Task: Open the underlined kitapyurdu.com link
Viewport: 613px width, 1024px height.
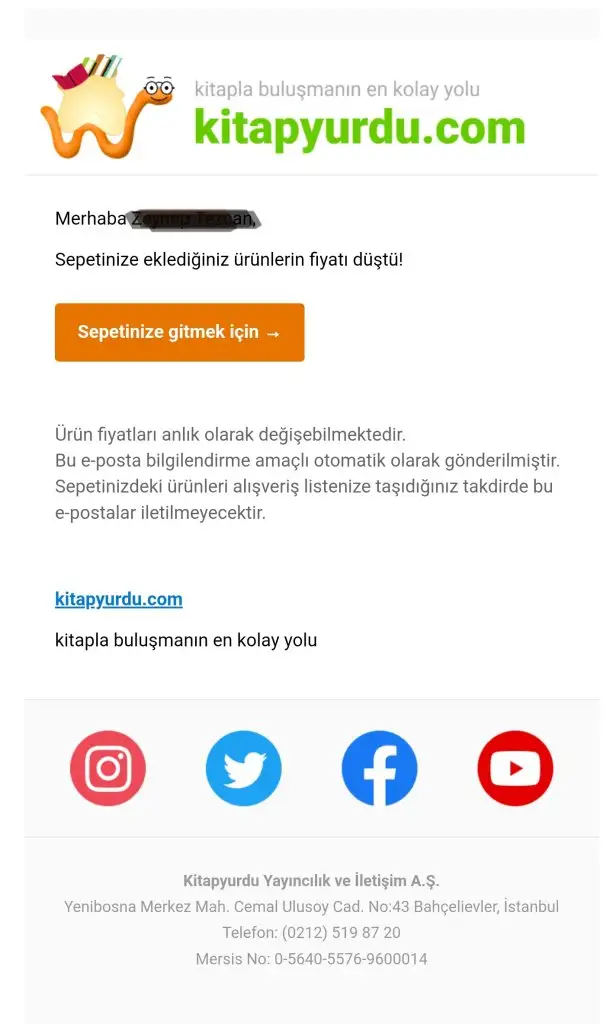Action: click(119, 599)
